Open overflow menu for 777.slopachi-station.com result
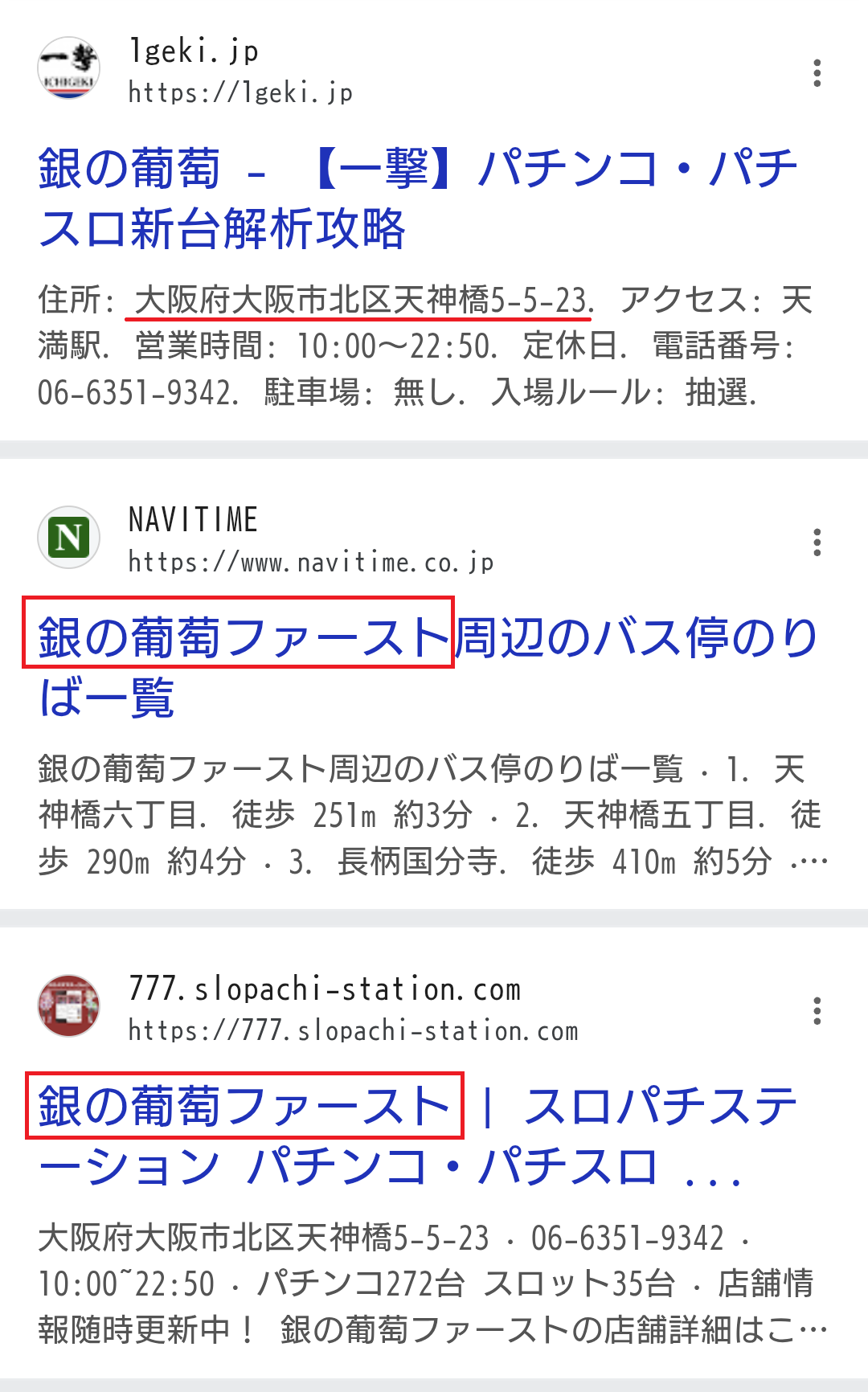This screenshot has width=868, height=1392. [x=817, y=1011]
